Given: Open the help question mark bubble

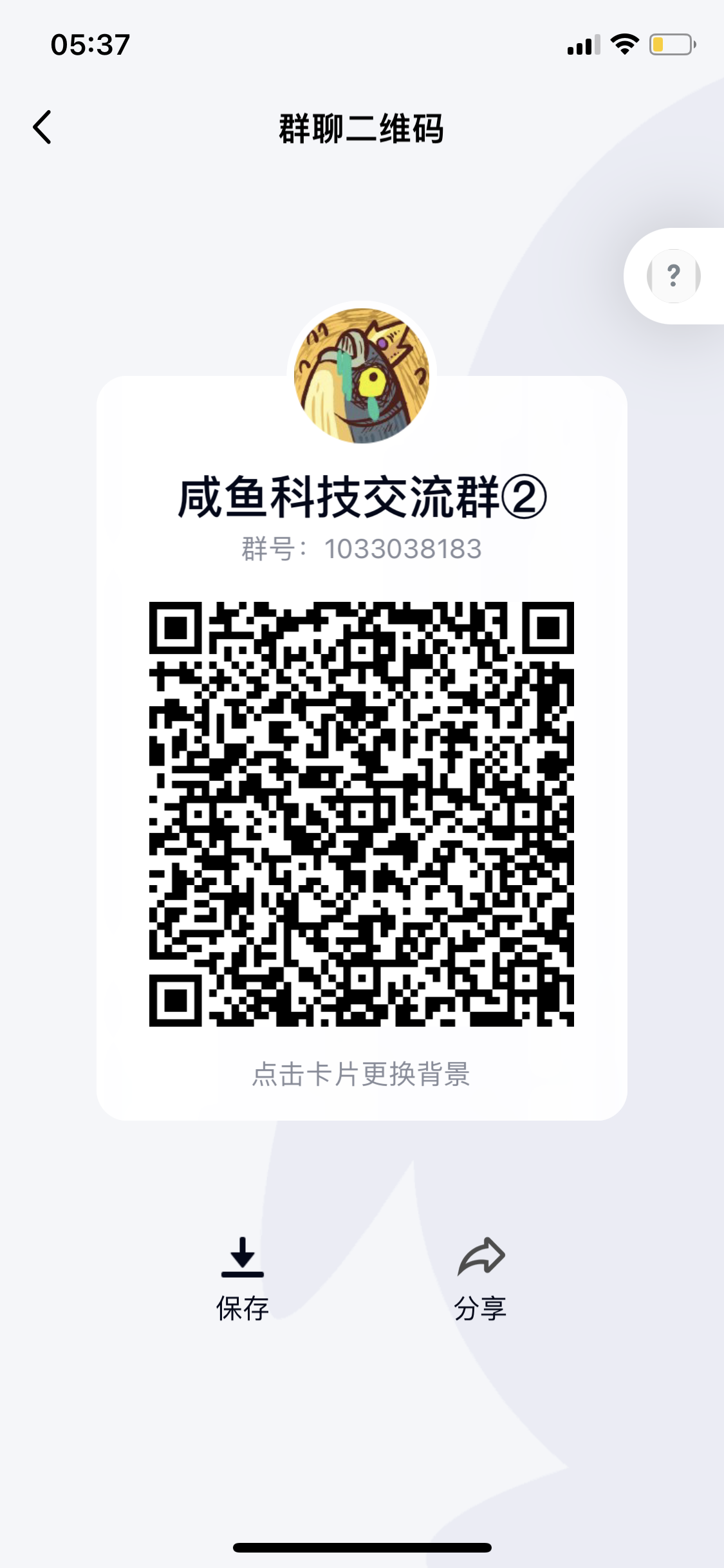Looking at the screenshot, I should pos(673,275).
